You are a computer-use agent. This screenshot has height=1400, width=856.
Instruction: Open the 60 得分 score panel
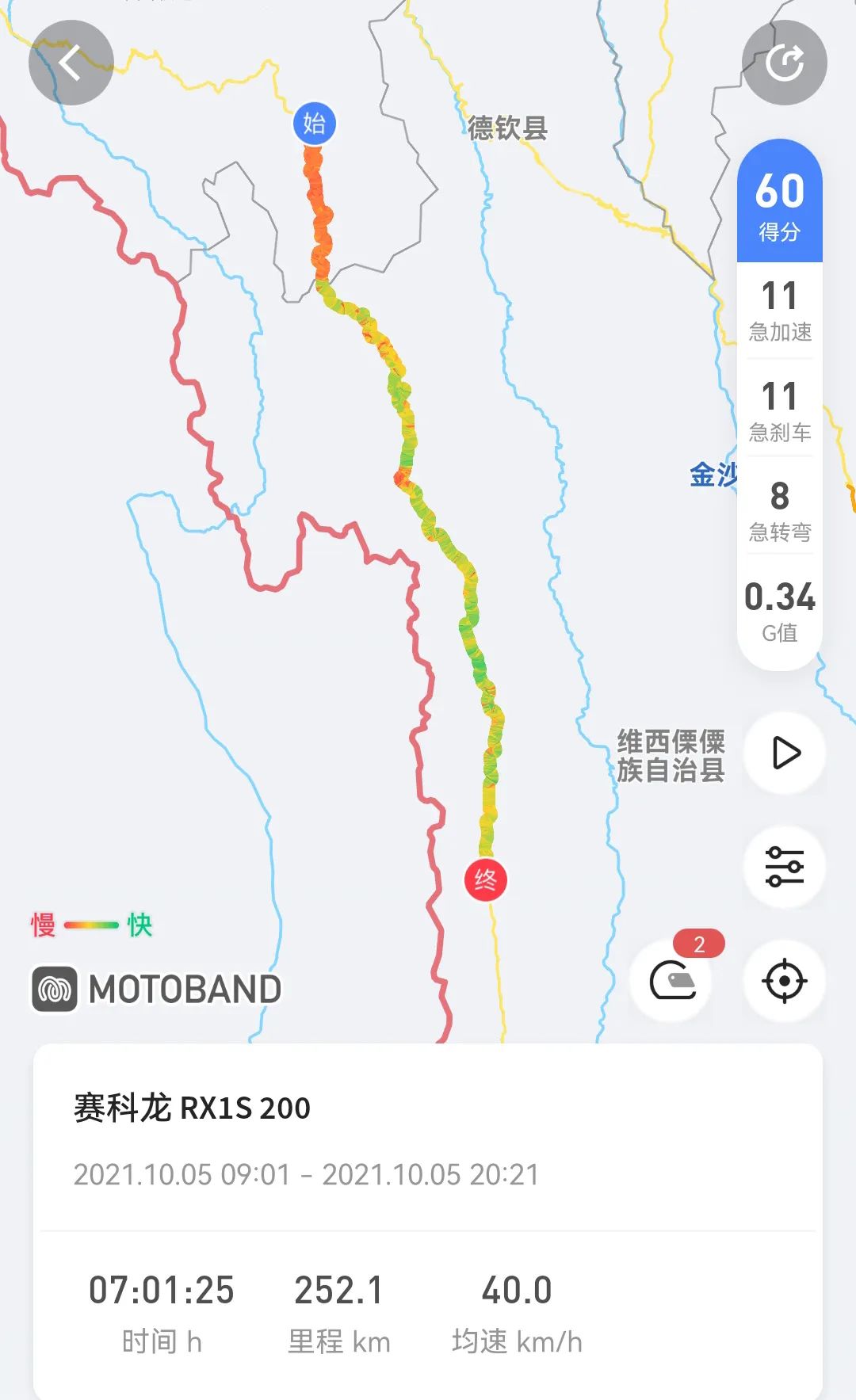(780, 202)
